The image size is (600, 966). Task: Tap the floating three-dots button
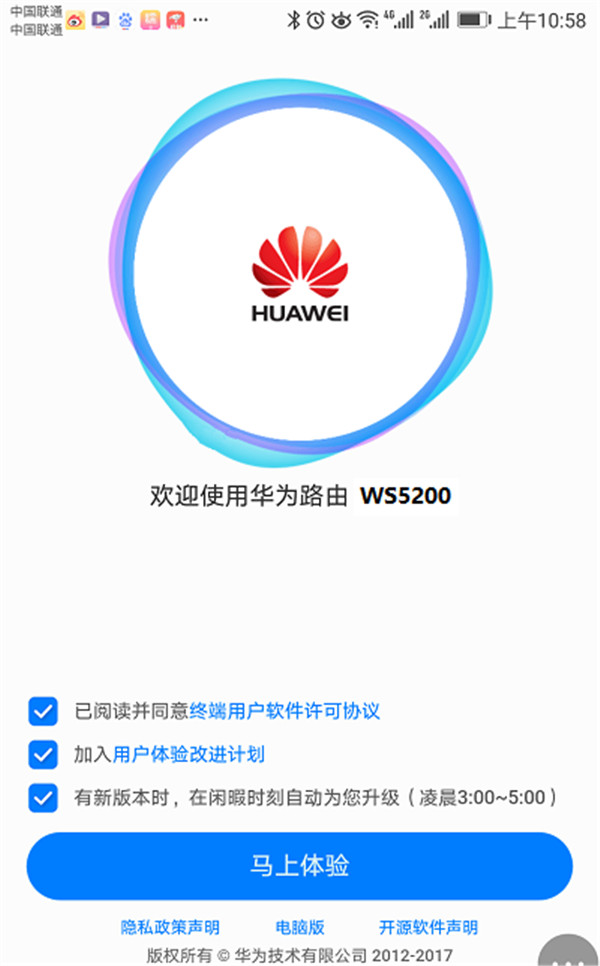point(577,952)
